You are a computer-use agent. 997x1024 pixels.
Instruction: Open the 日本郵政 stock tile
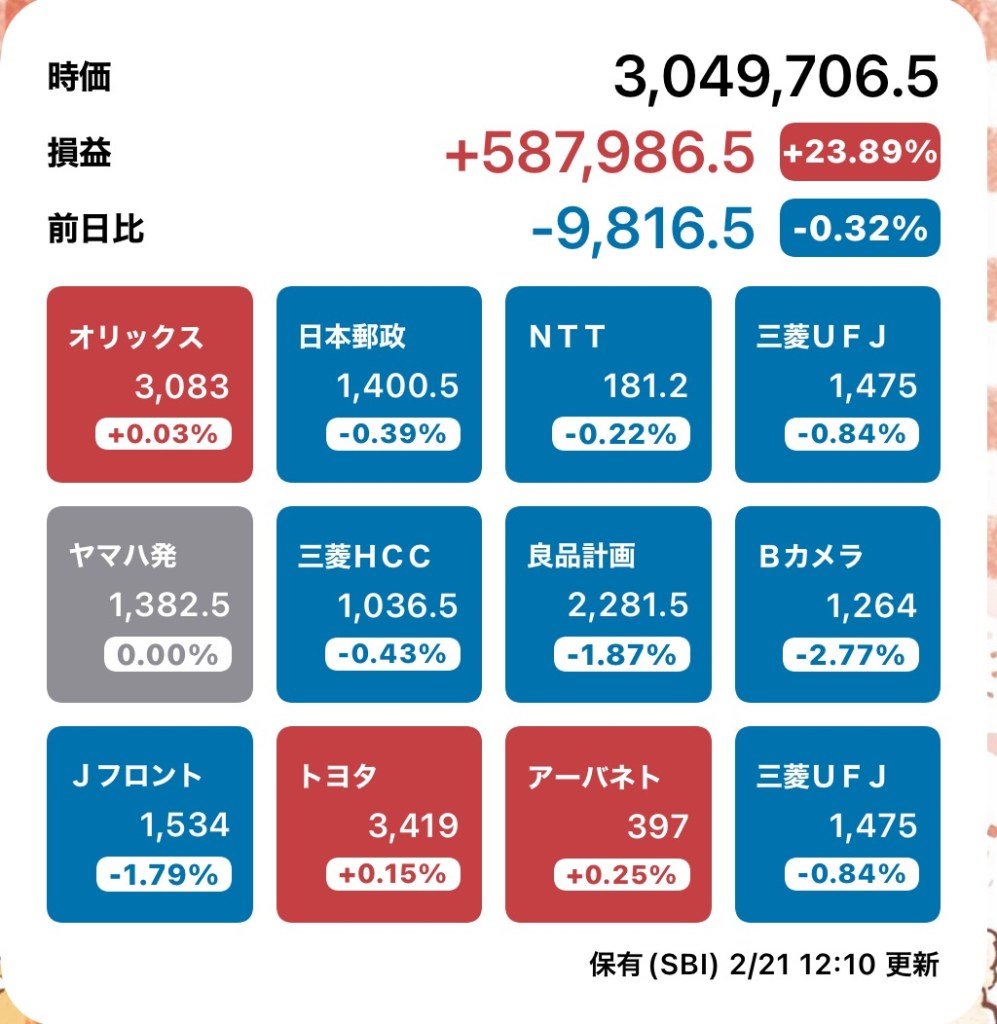378,384
